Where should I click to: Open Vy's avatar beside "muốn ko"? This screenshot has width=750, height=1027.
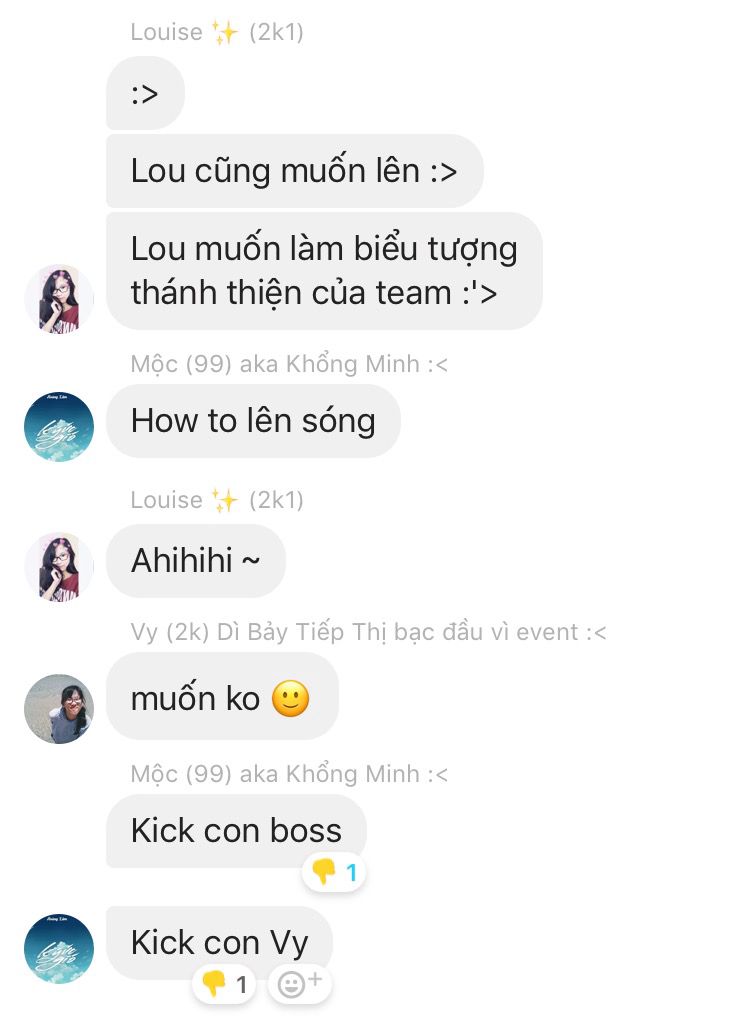pyautogui.click(x=59, y=708)
